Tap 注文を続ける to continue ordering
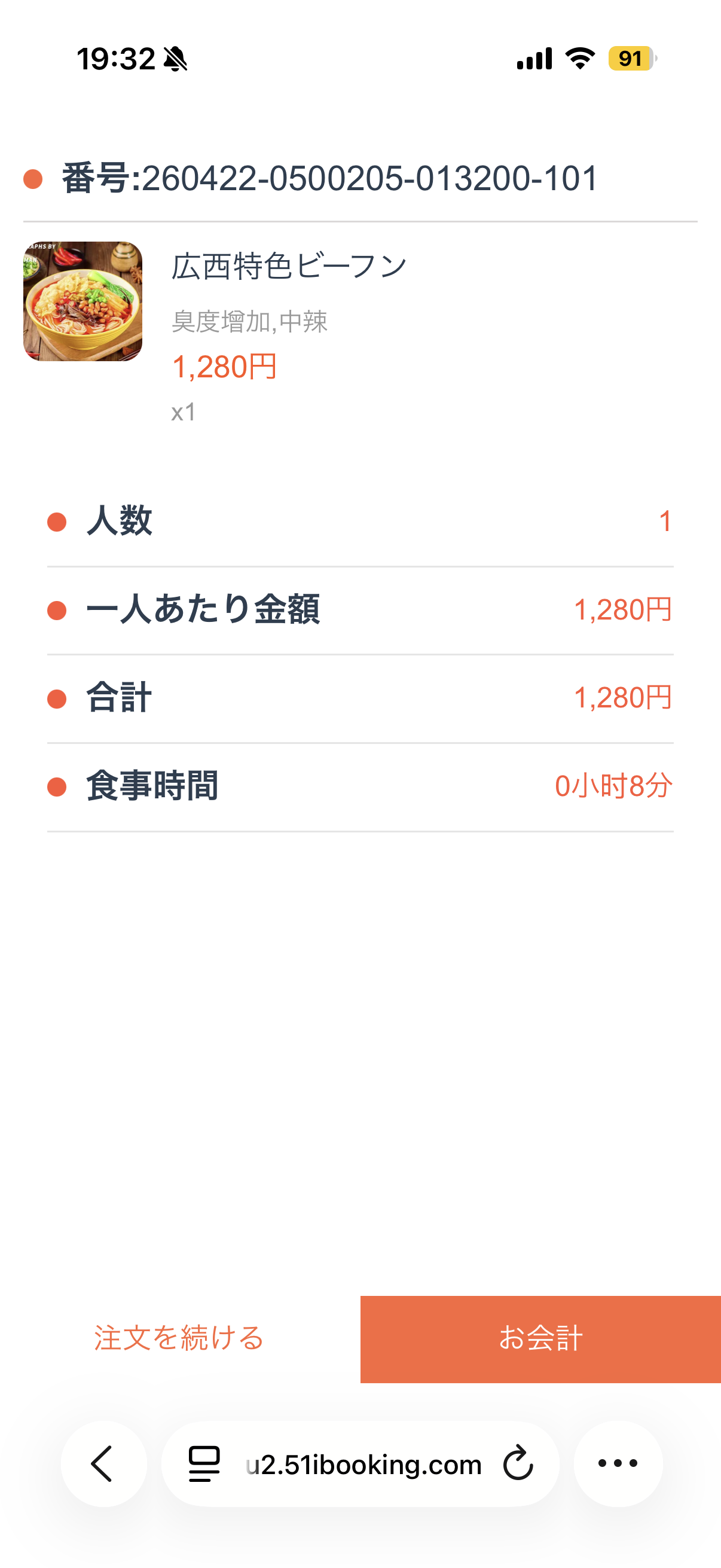Screen dimensions: 721x1568 point(179,1338)
